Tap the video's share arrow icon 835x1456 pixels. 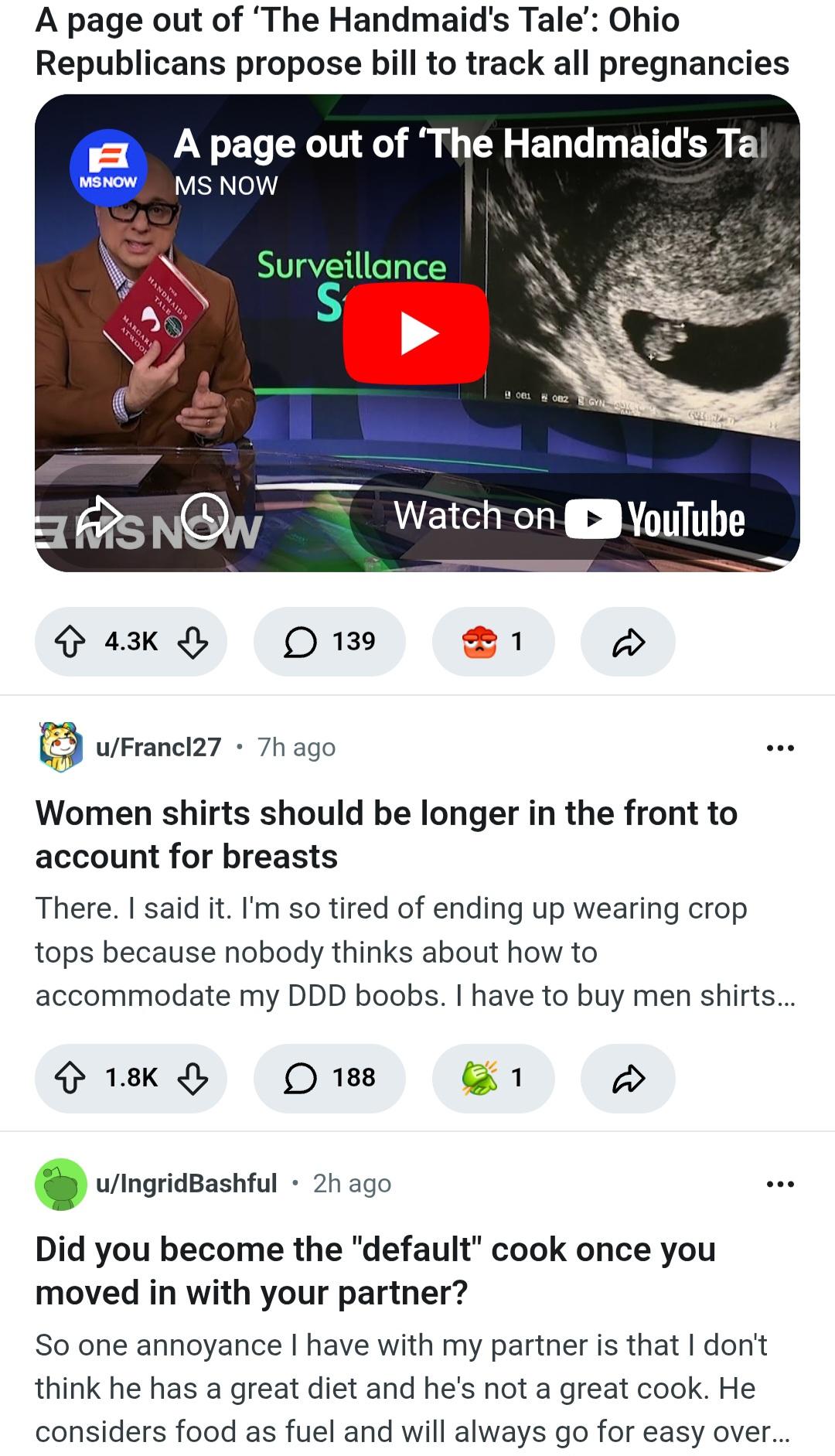click(99, 517)
